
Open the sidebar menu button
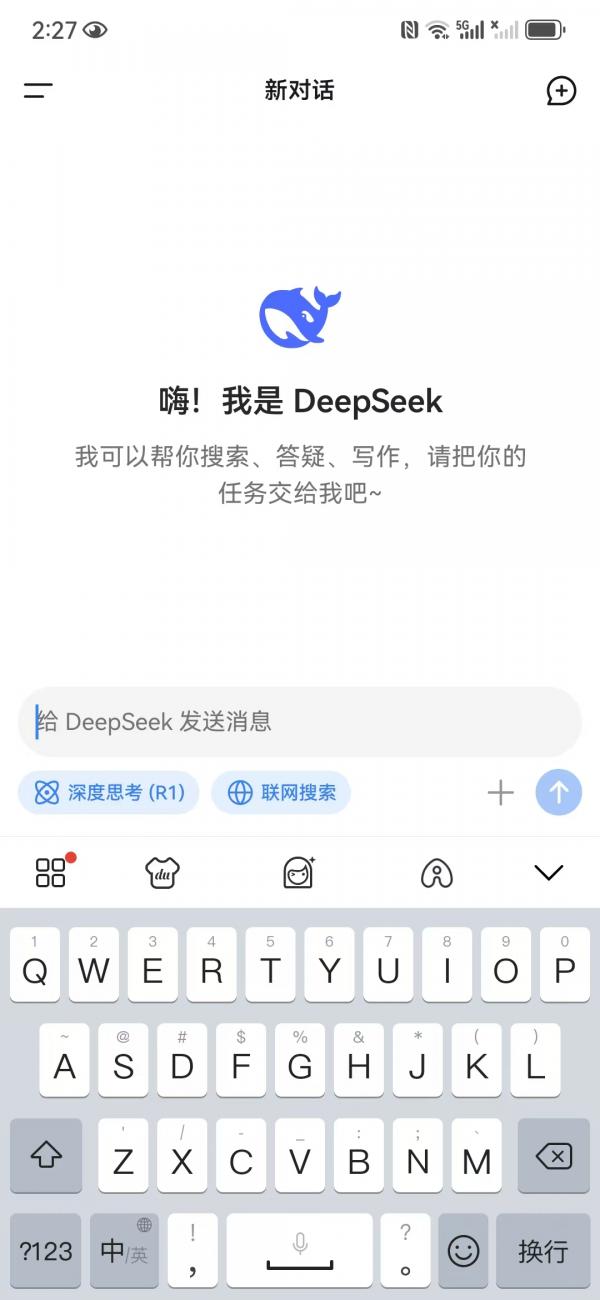click(38, 91)
